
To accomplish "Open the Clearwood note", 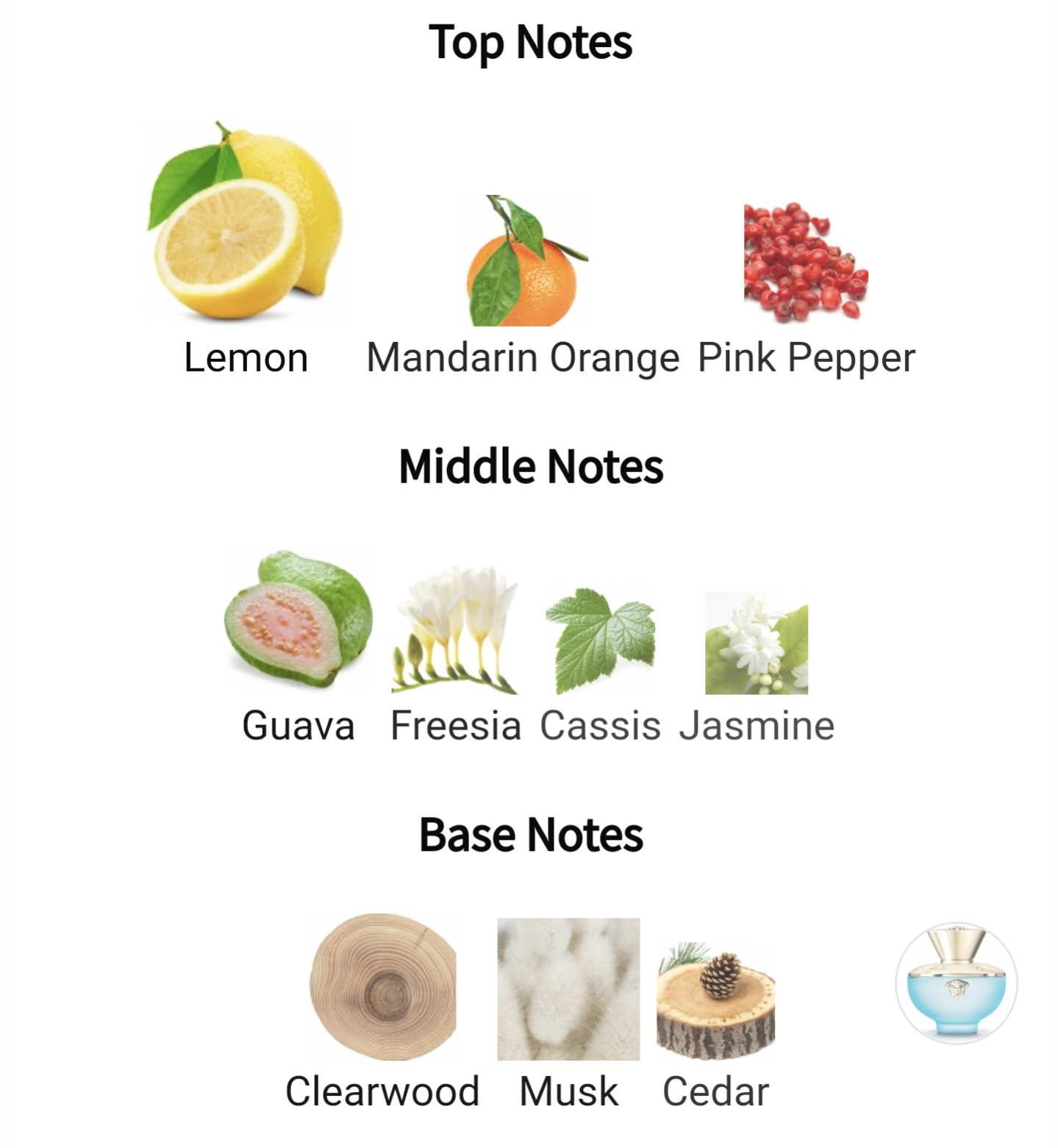I will point(382,987).
